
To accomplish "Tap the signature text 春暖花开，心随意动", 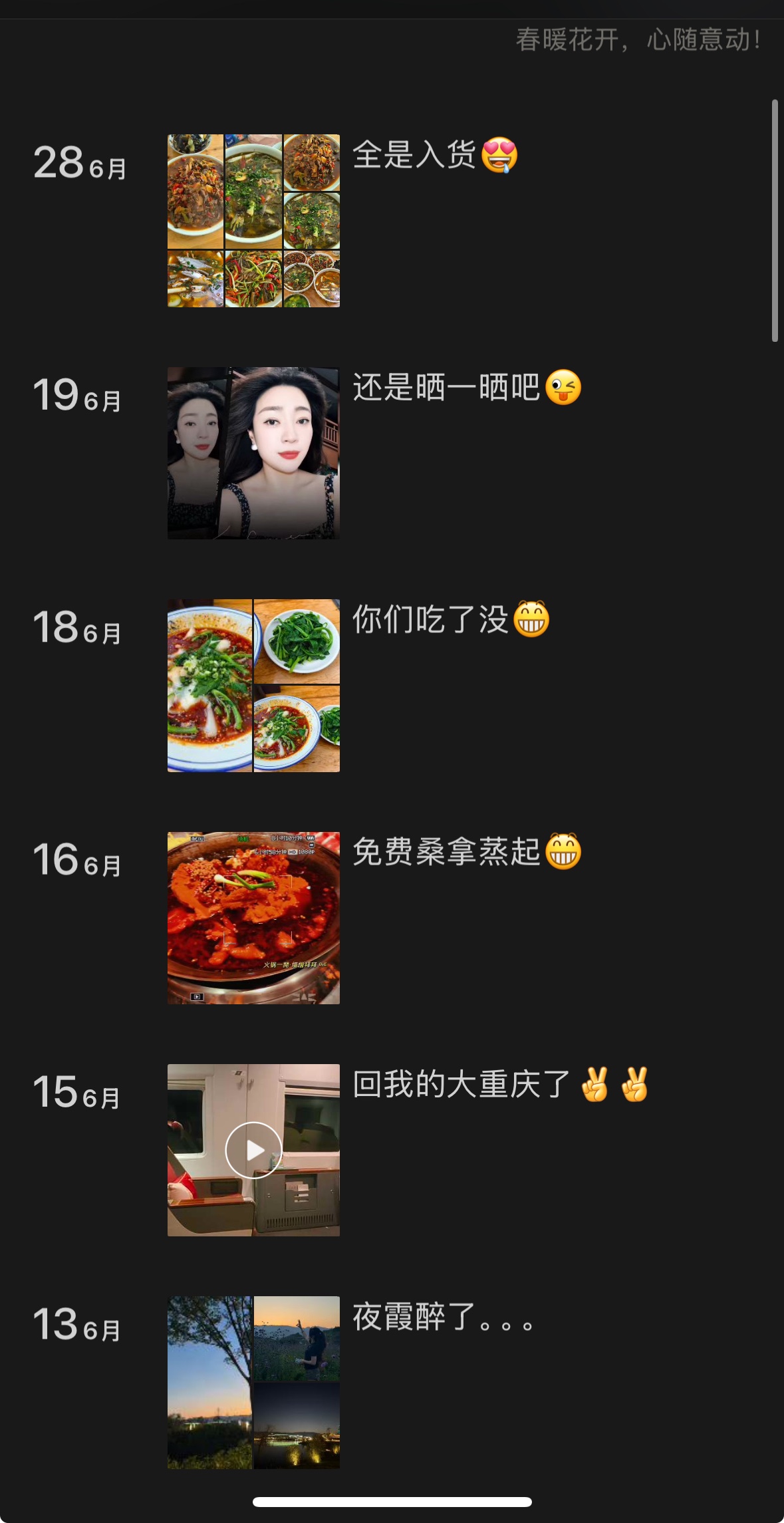I will [638, 41].
